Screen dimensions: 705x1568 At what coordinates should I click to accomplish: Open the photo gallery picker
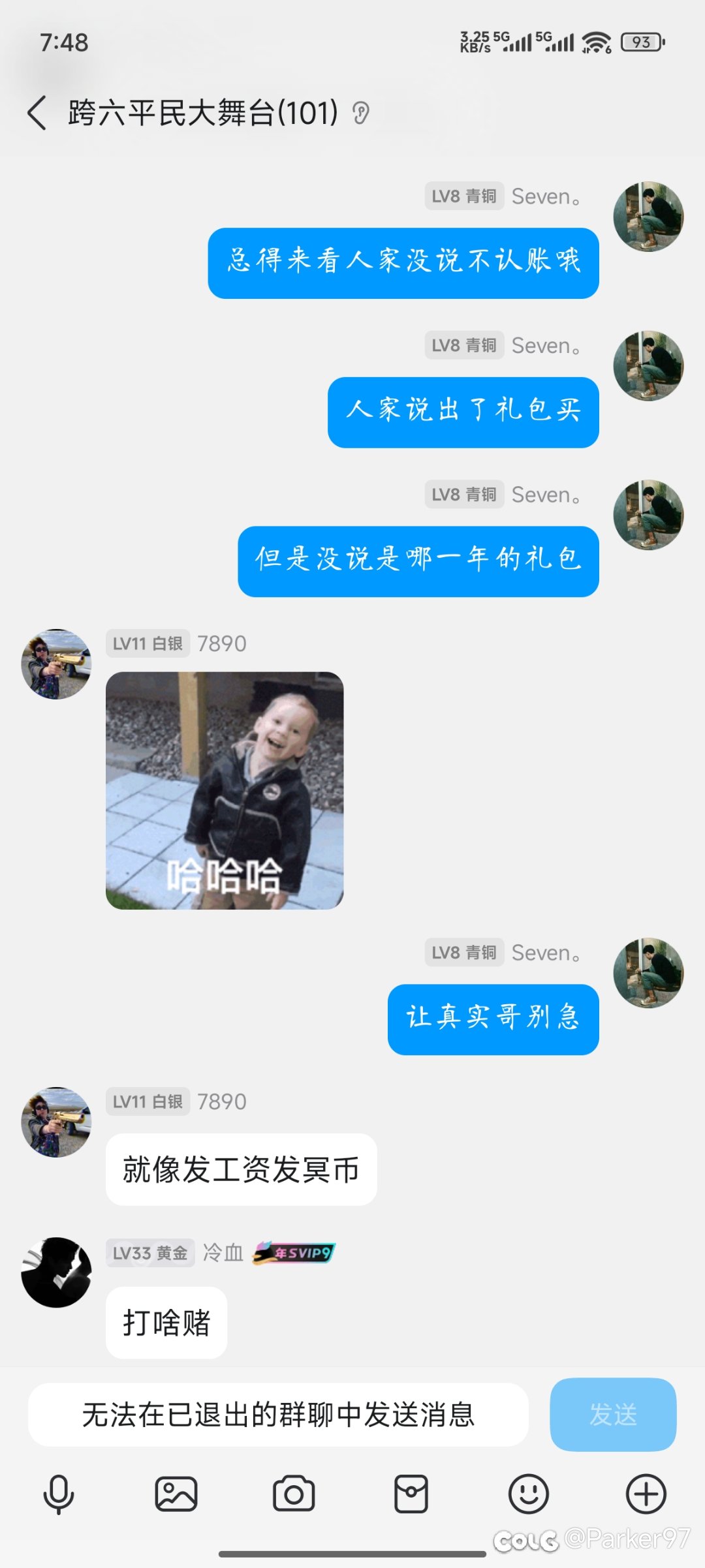(176, 1494)
